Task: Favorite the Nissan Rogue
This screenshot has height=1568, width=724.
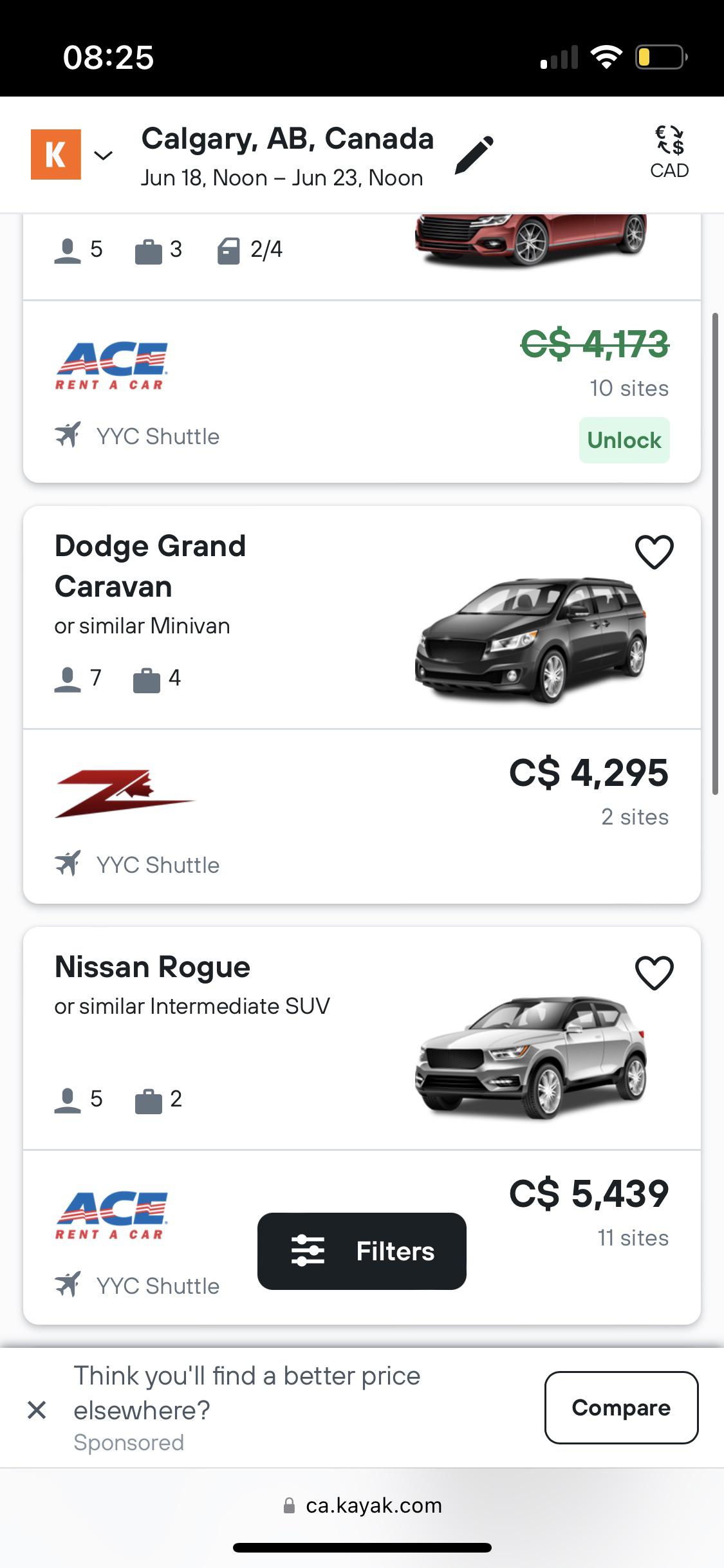Action: [x=653, y=971]
